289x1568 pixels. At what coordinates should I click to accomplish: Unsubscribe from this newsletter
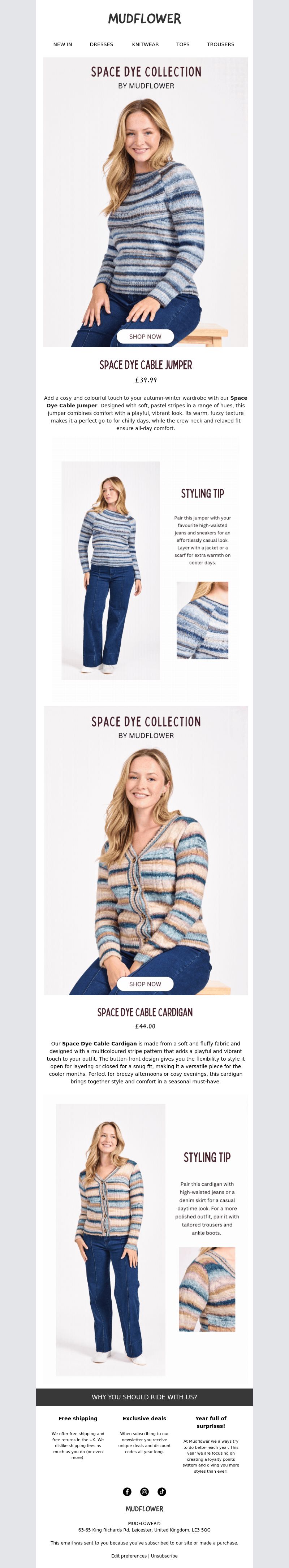point(164,1556)
